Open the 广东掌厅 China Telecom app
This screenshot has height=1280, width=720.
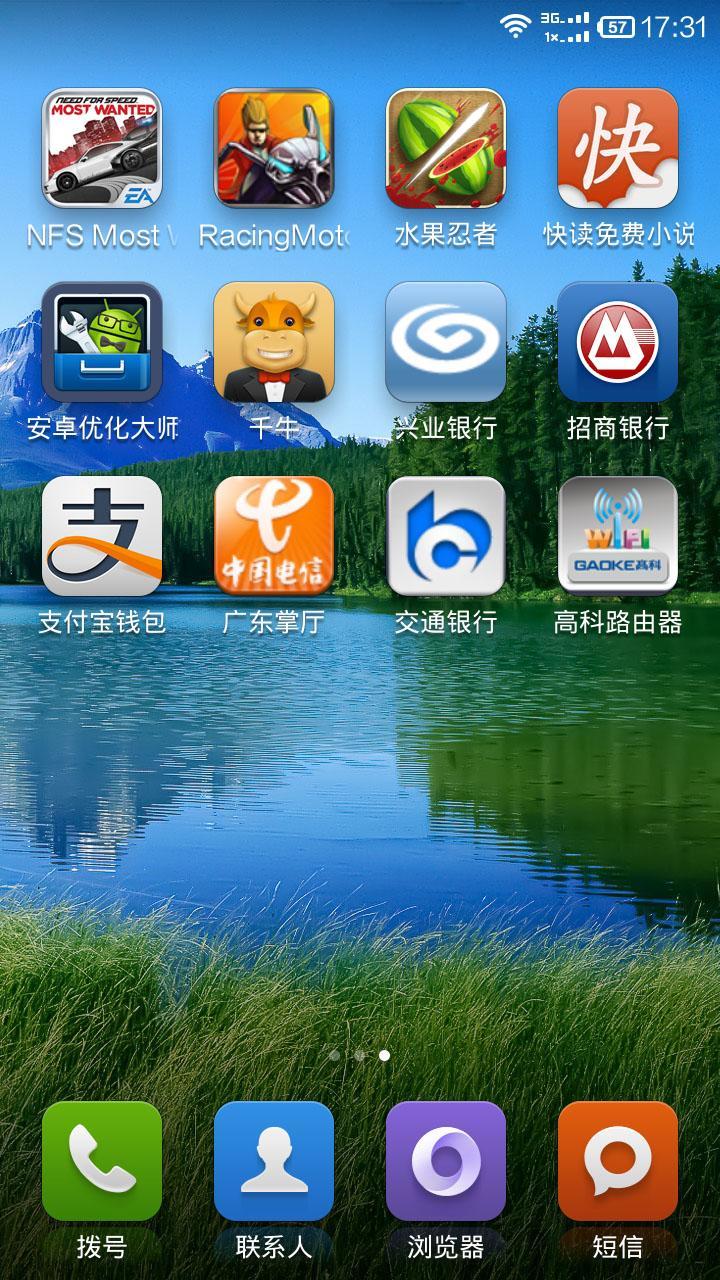point(274,536)
